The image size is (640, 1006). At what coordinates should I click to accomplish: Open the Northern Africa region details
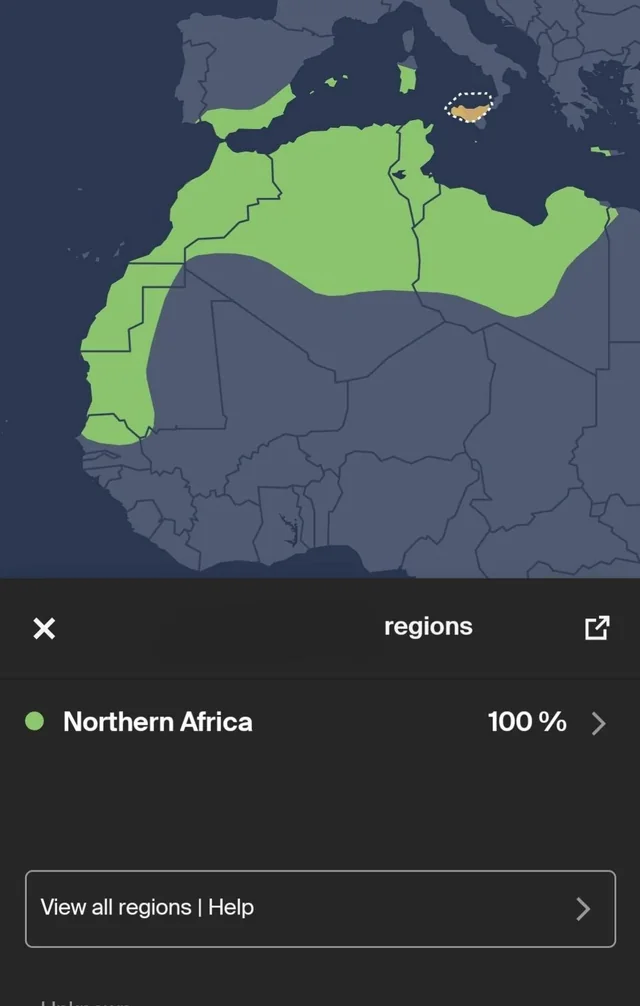pyautogui.click(x=598, y=723)
